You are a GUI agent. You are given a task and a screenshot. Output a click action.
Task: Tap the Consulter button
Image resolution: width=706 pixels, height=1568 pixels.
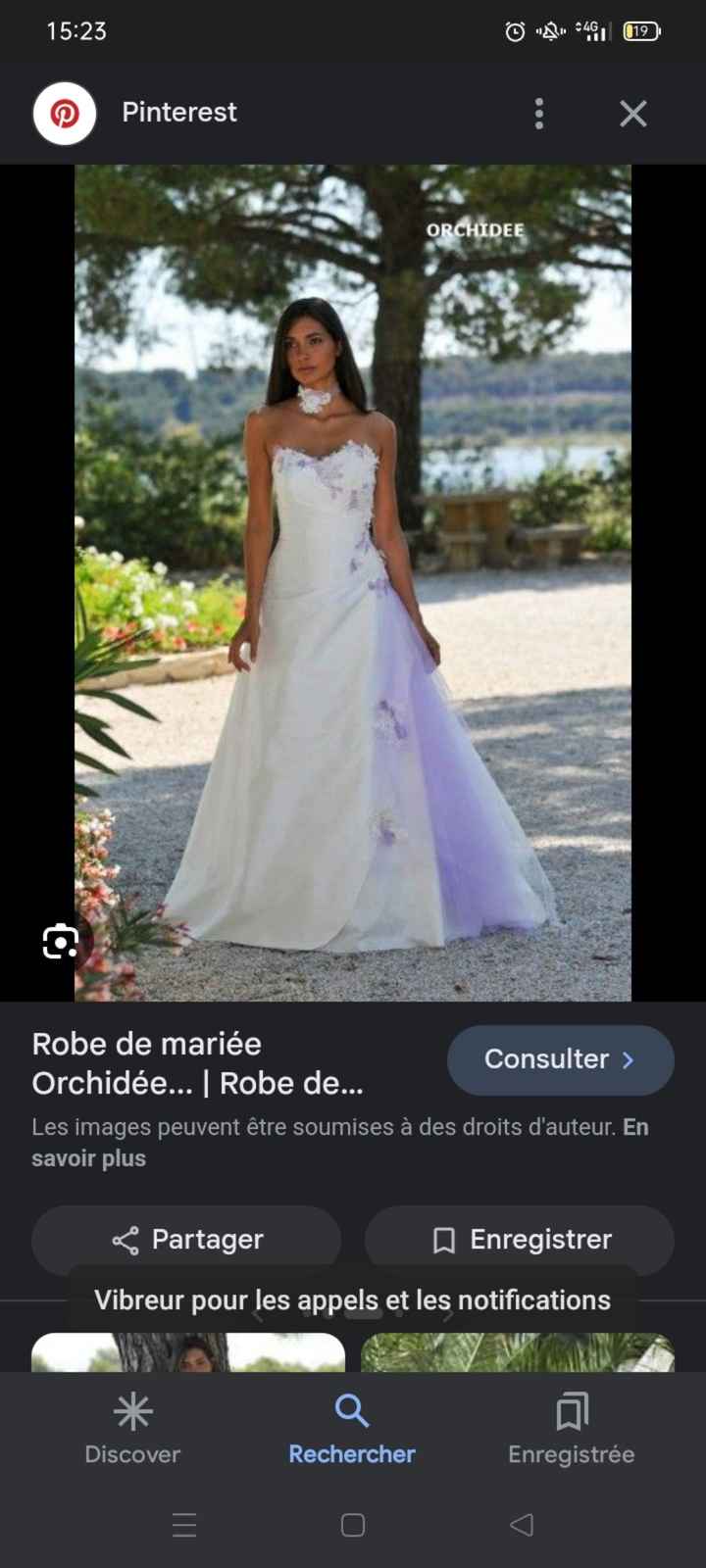[560, 1059]
